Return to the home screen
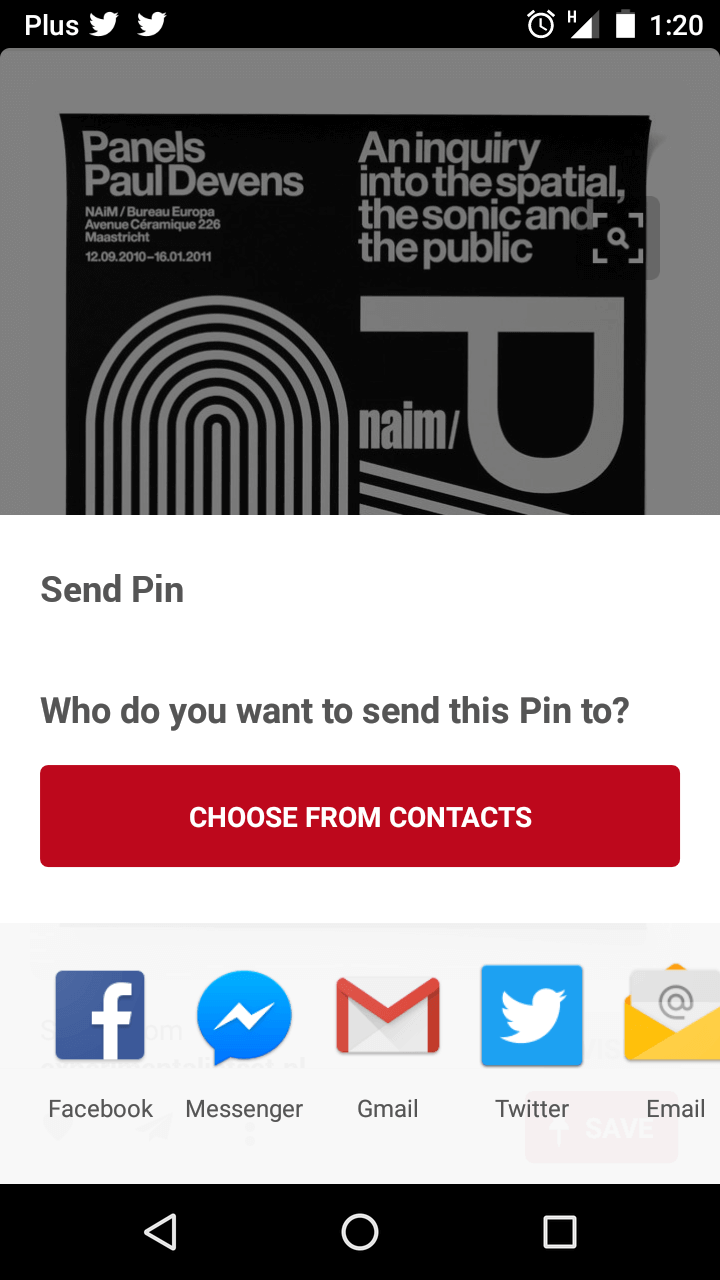 pyautogui.click(x=360, y=1232)
